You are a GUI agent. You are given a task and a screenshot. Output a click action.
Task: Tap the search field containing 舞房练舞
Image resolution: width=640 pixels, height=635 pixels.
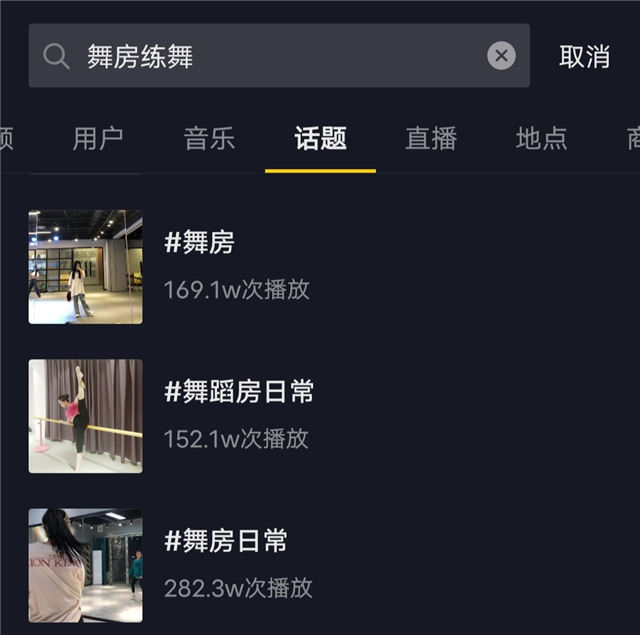[270, 56]
